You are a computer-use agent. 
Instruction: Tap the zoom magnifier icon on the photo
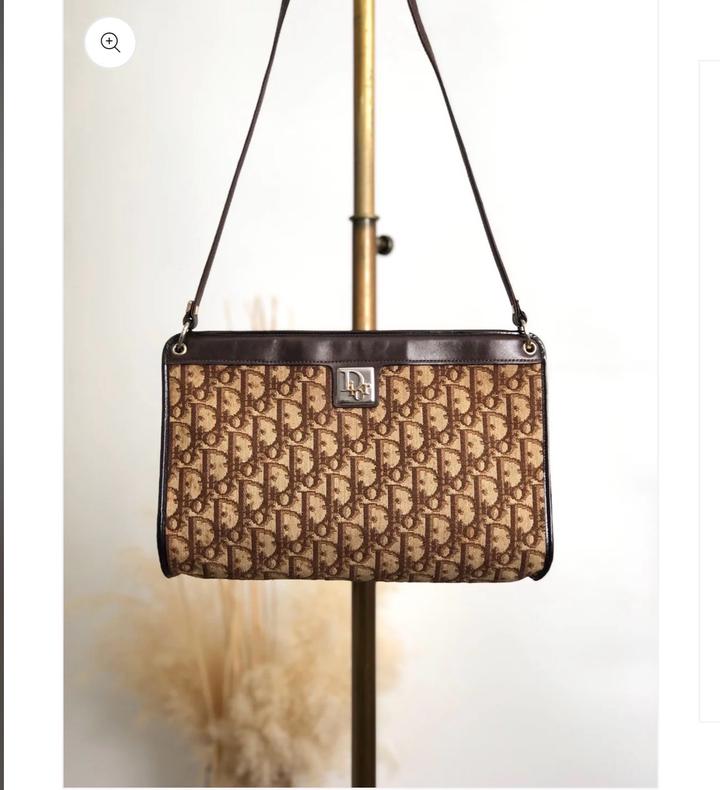110,43
